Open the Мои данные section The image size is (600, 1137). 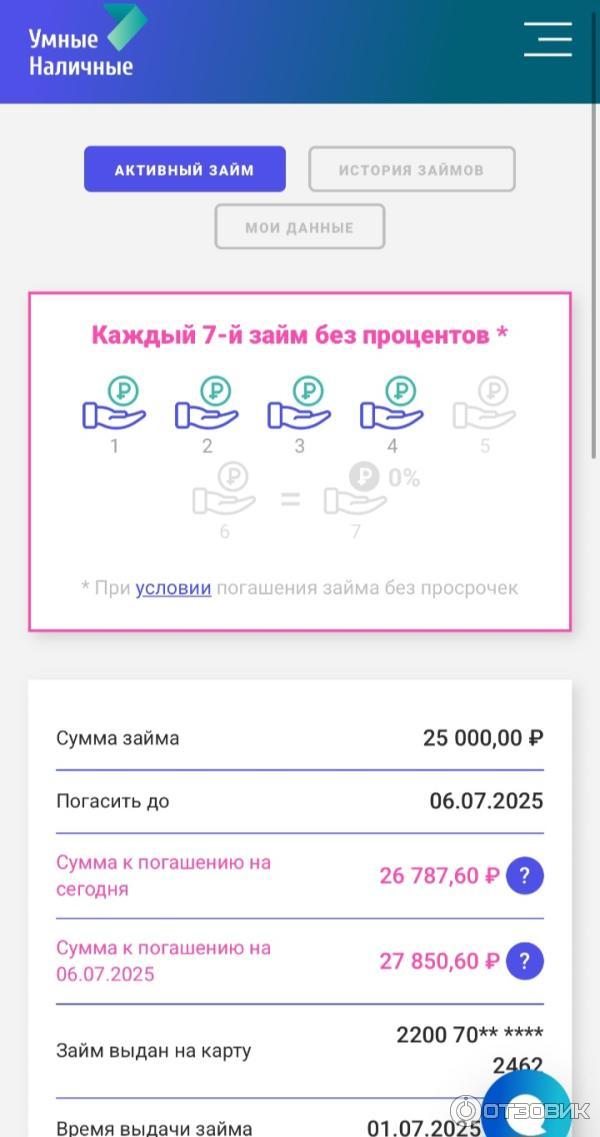299,227
